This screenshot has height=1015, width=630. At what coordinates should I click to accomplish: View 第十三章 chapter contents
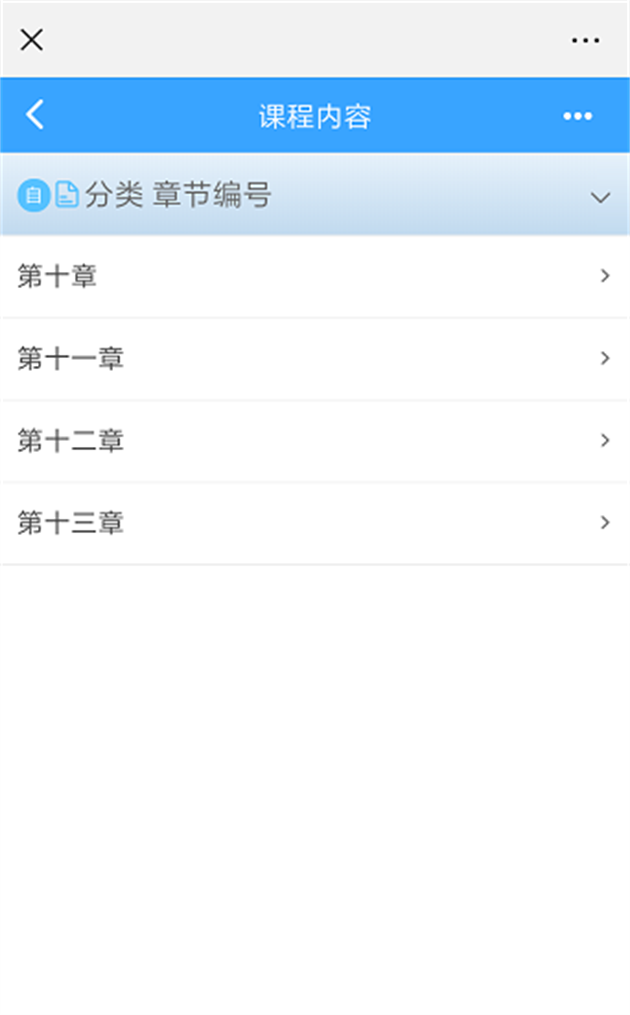pyautogui.click(x=314, y=523)
